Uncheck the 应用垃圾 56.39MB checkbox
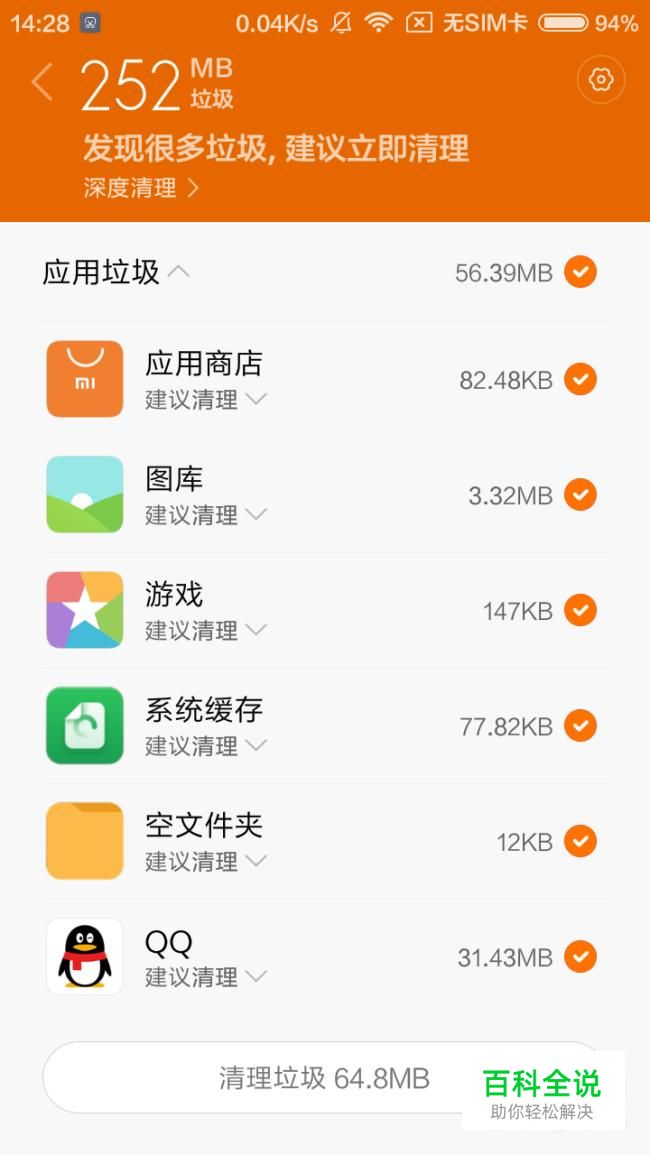The image size is (650, 1155). point(580,271)
